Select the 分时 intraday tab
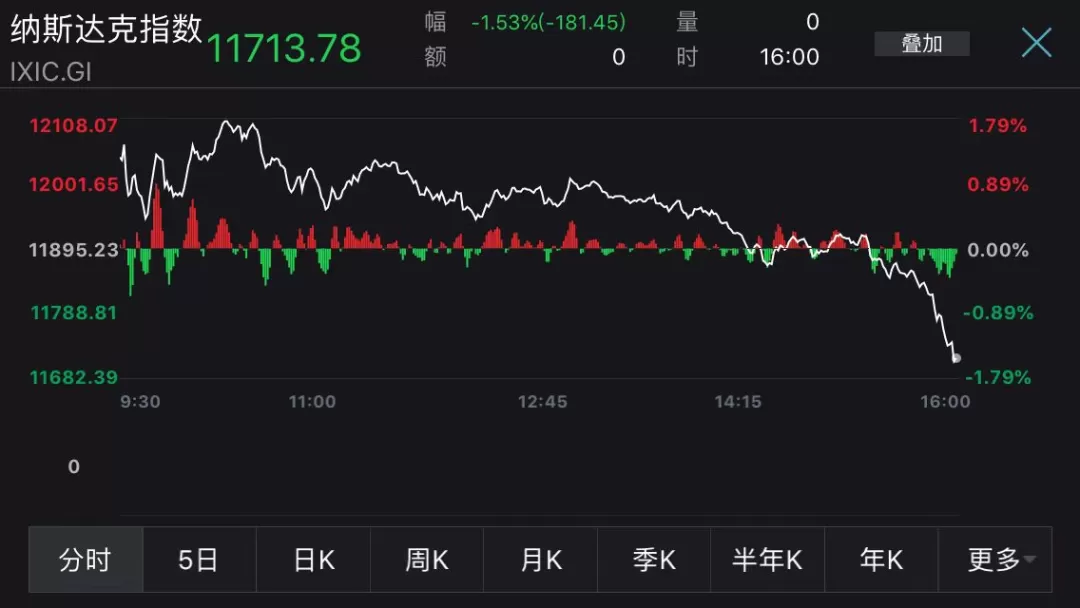 85,560
